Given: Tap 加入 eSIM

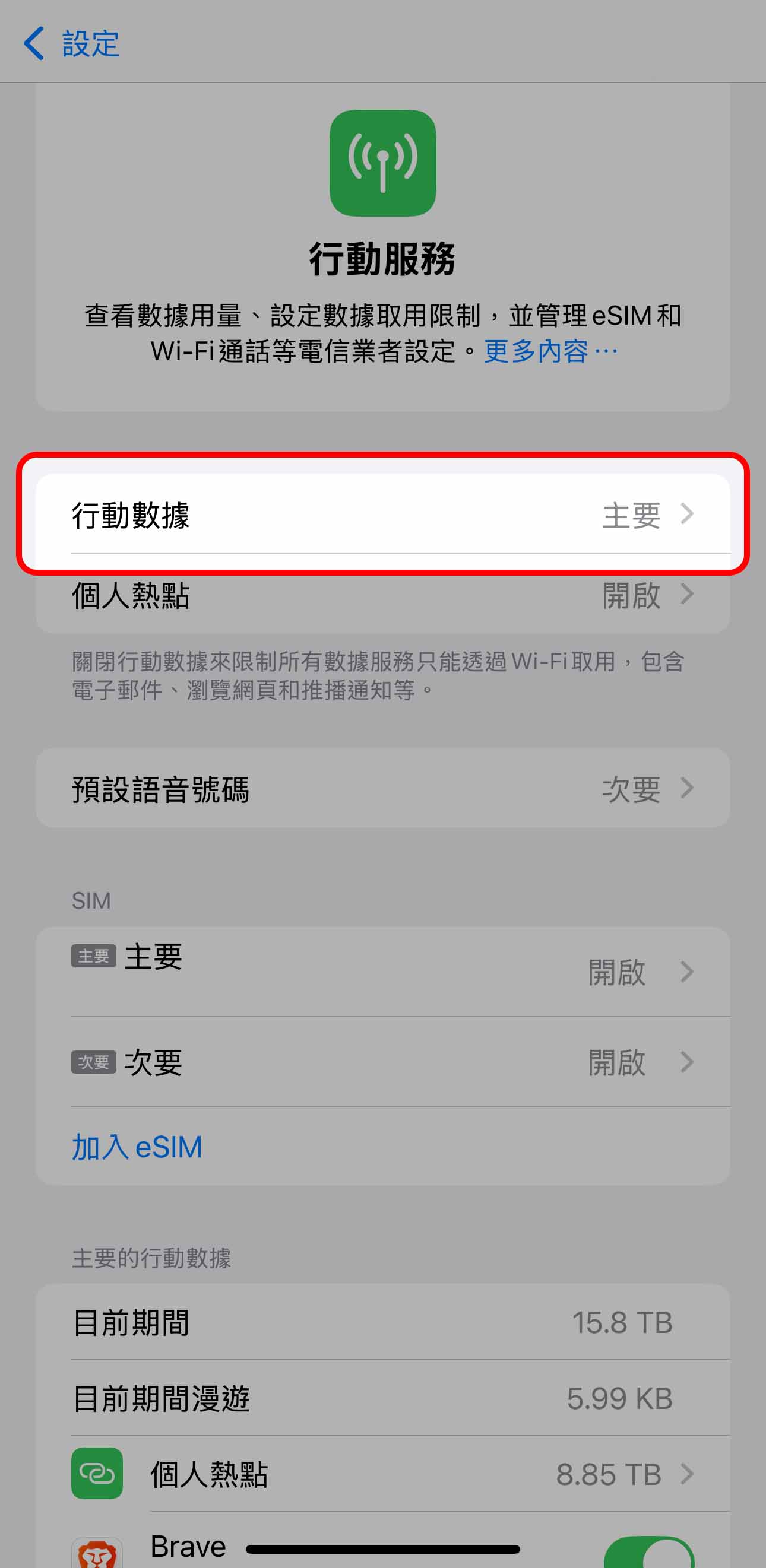Looking at the screenshot, I should 138,1147.
